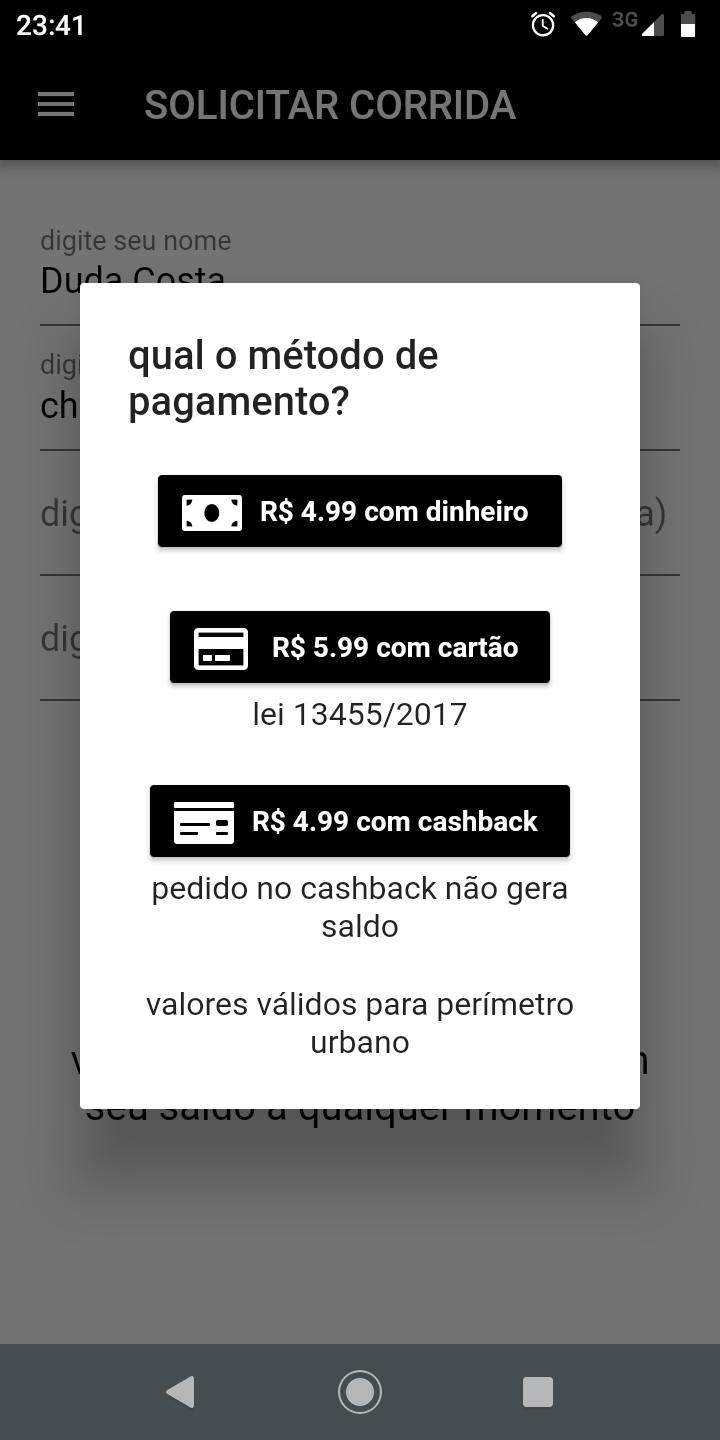Go to the home screen
Screen dimensions: 720x1440
(360, 1391)
